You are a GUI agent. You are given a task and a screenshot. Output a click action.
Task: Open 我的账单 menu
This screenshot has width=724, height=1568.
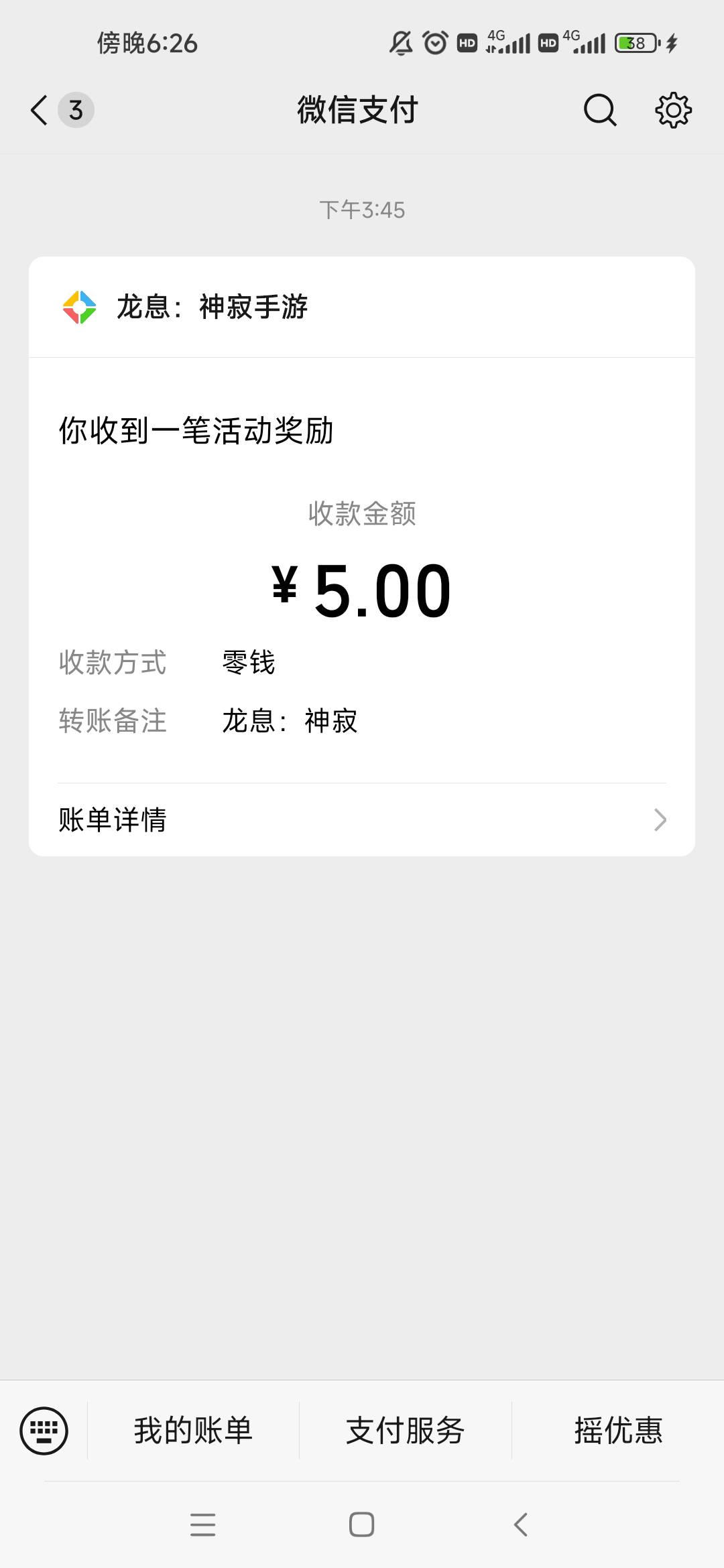click(x=193, y=1430)
